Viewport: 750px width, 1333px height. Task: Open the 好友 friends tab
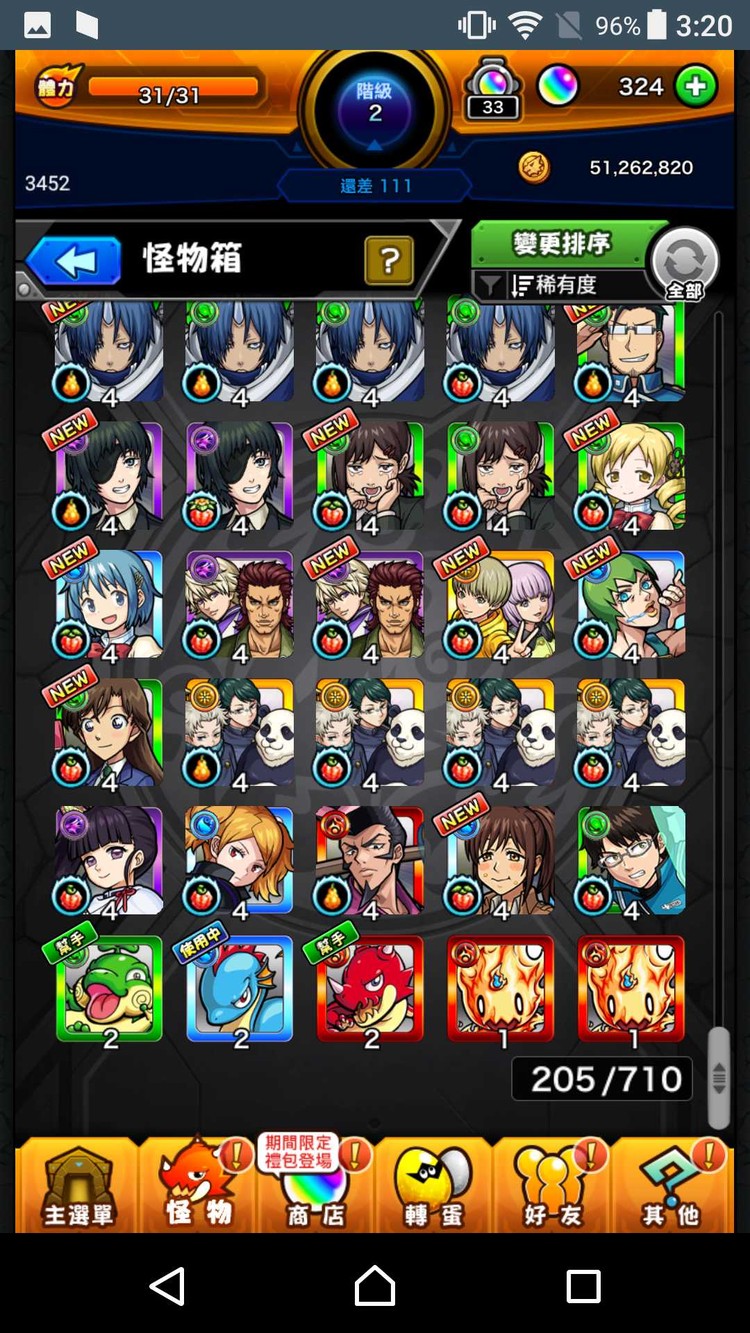(x=552, y=1187)
